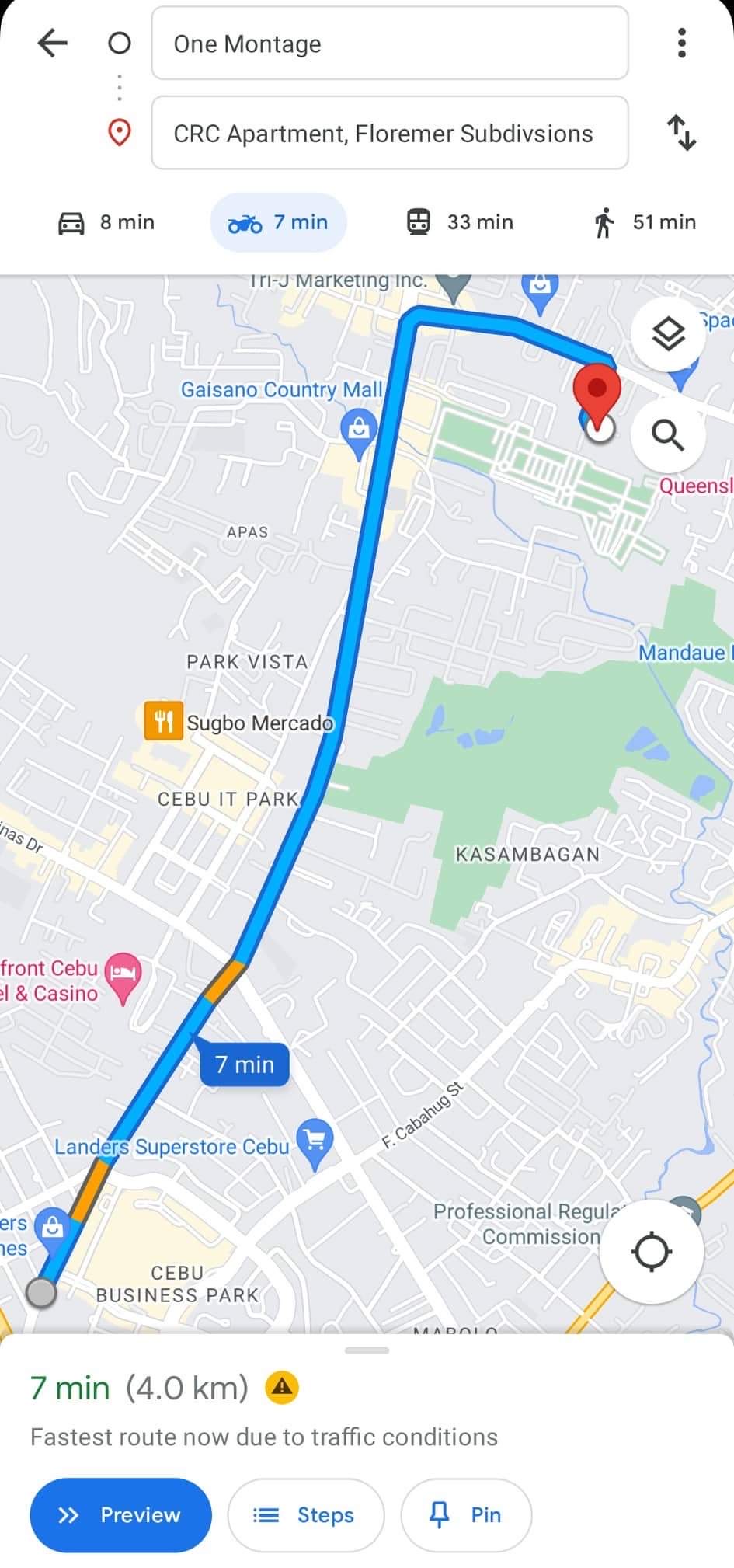The width and height of the screenshot is (734, 1568).
Task: Edit the starting point One Montage
Action: point(389,44)
